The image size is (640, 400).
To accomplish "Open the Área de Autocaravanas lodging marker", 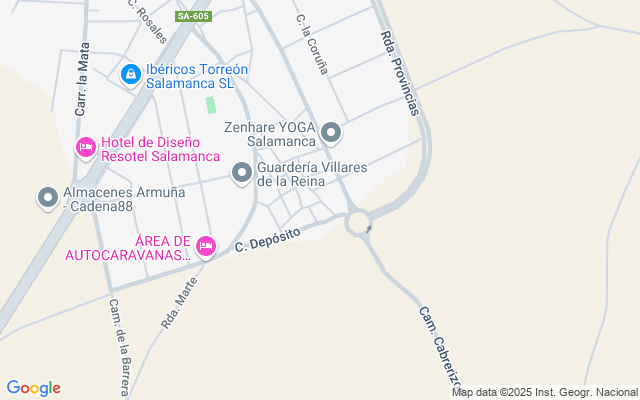I will (206, 247).
